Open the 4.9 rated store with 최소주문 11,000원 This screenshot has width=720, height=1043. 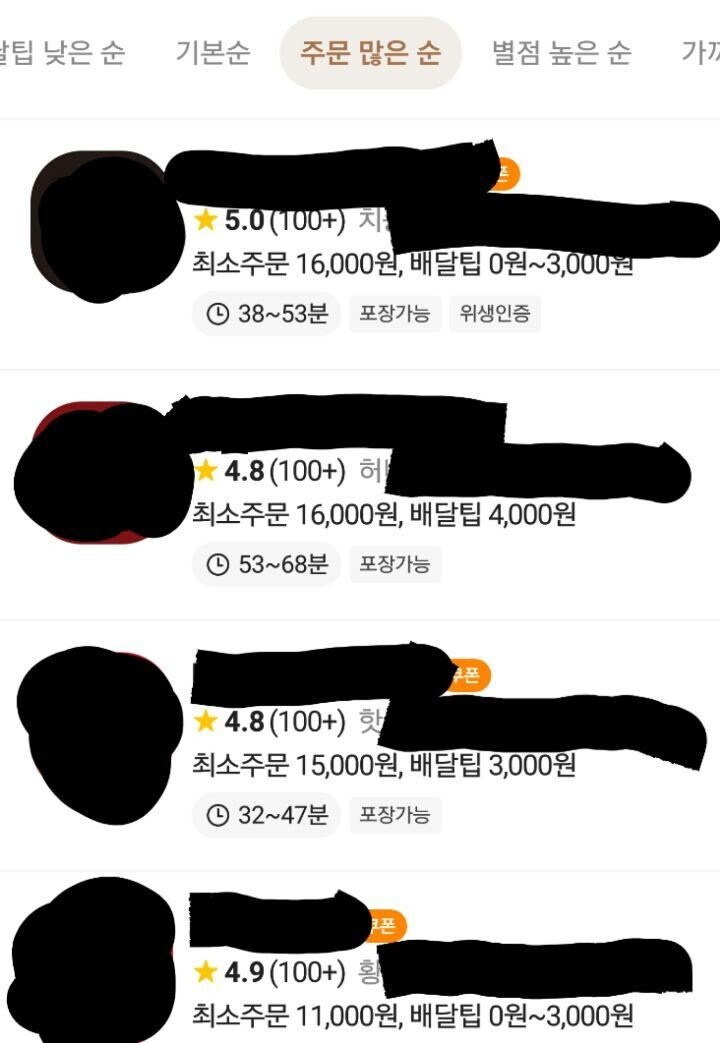412,1015
